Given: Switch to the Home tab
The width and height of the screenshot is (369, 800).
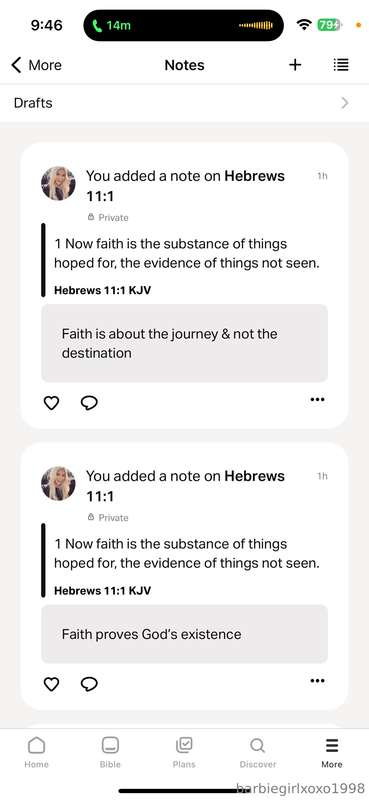Looking at the screenshot, I should 37,753.
